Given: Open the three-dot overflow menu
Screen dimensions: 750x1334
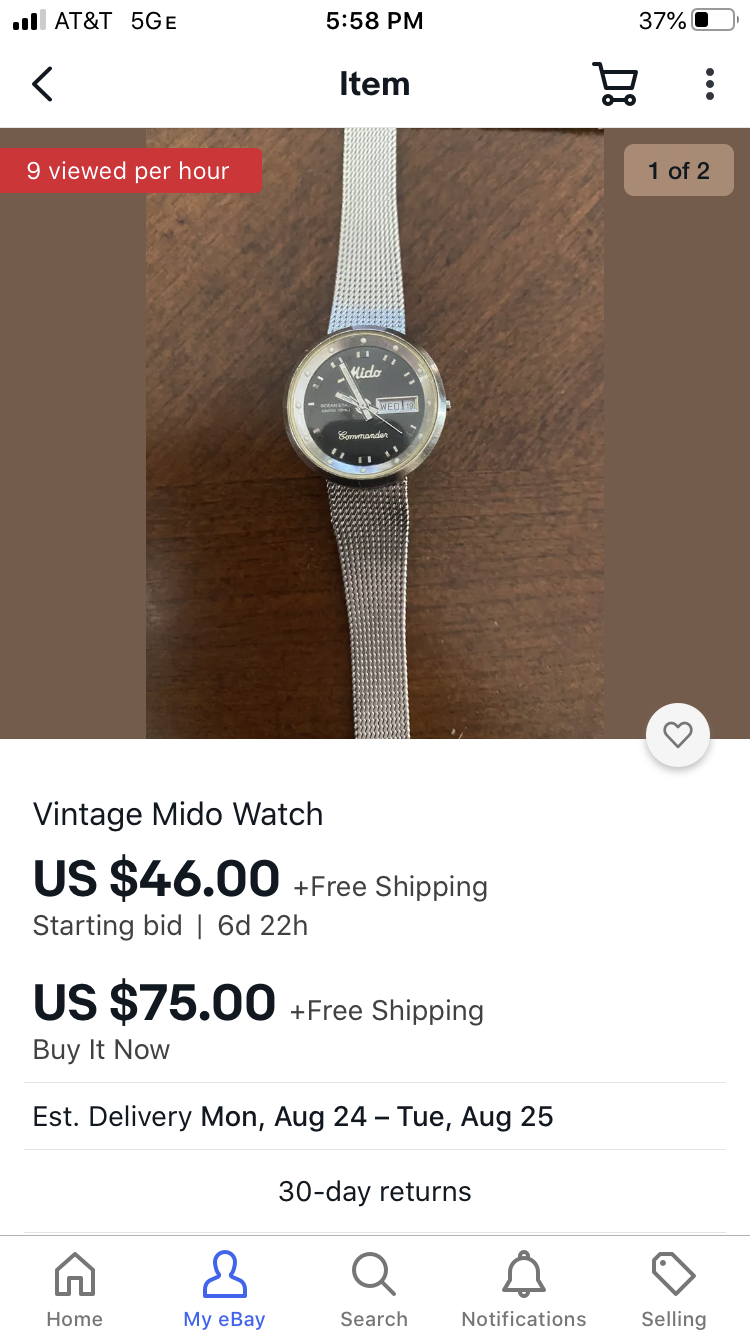Looking at the screenshot, I should [709, 85].
